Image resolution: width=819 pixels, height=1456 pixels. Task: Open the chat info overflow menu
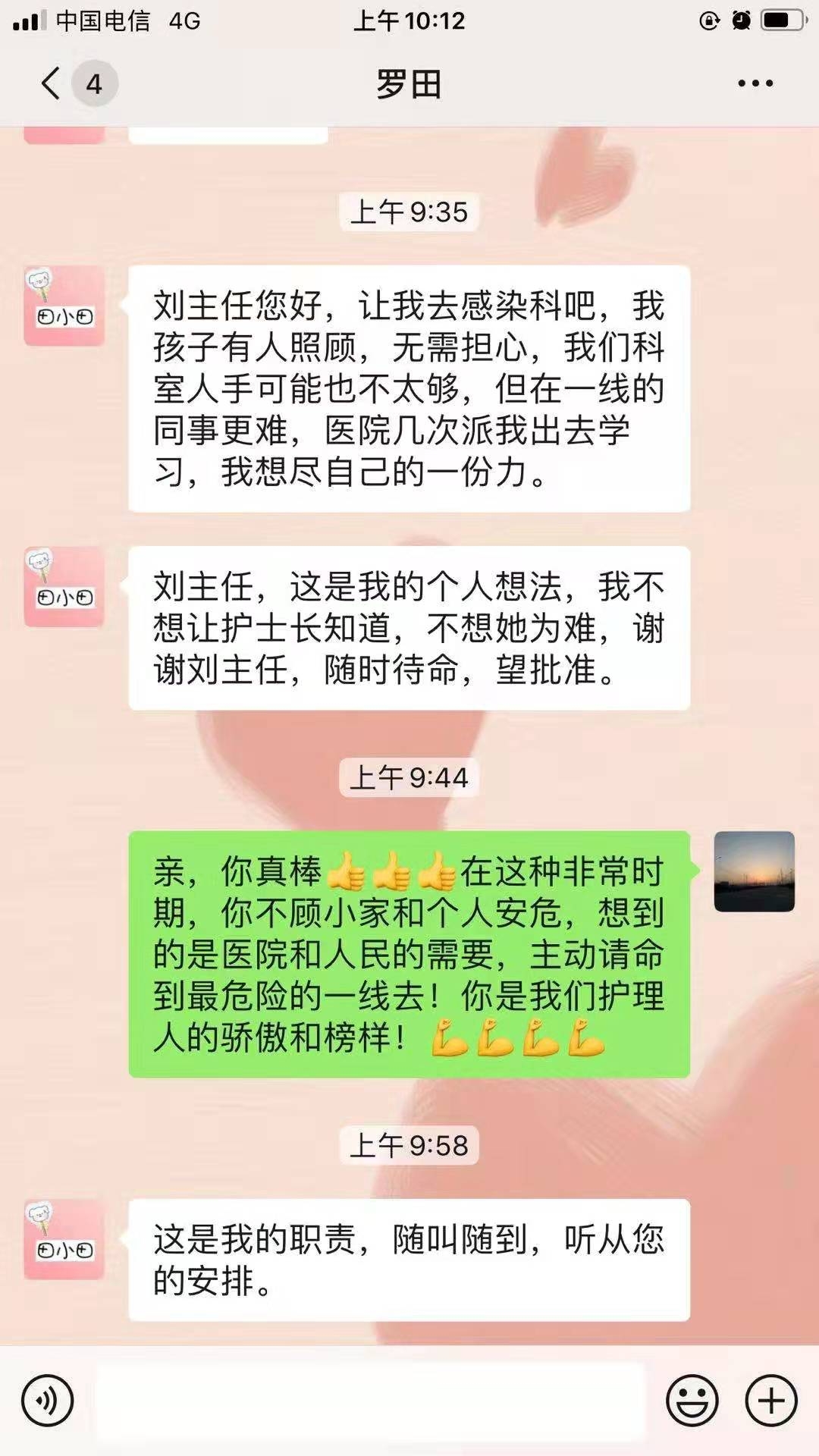click(755, 83)
